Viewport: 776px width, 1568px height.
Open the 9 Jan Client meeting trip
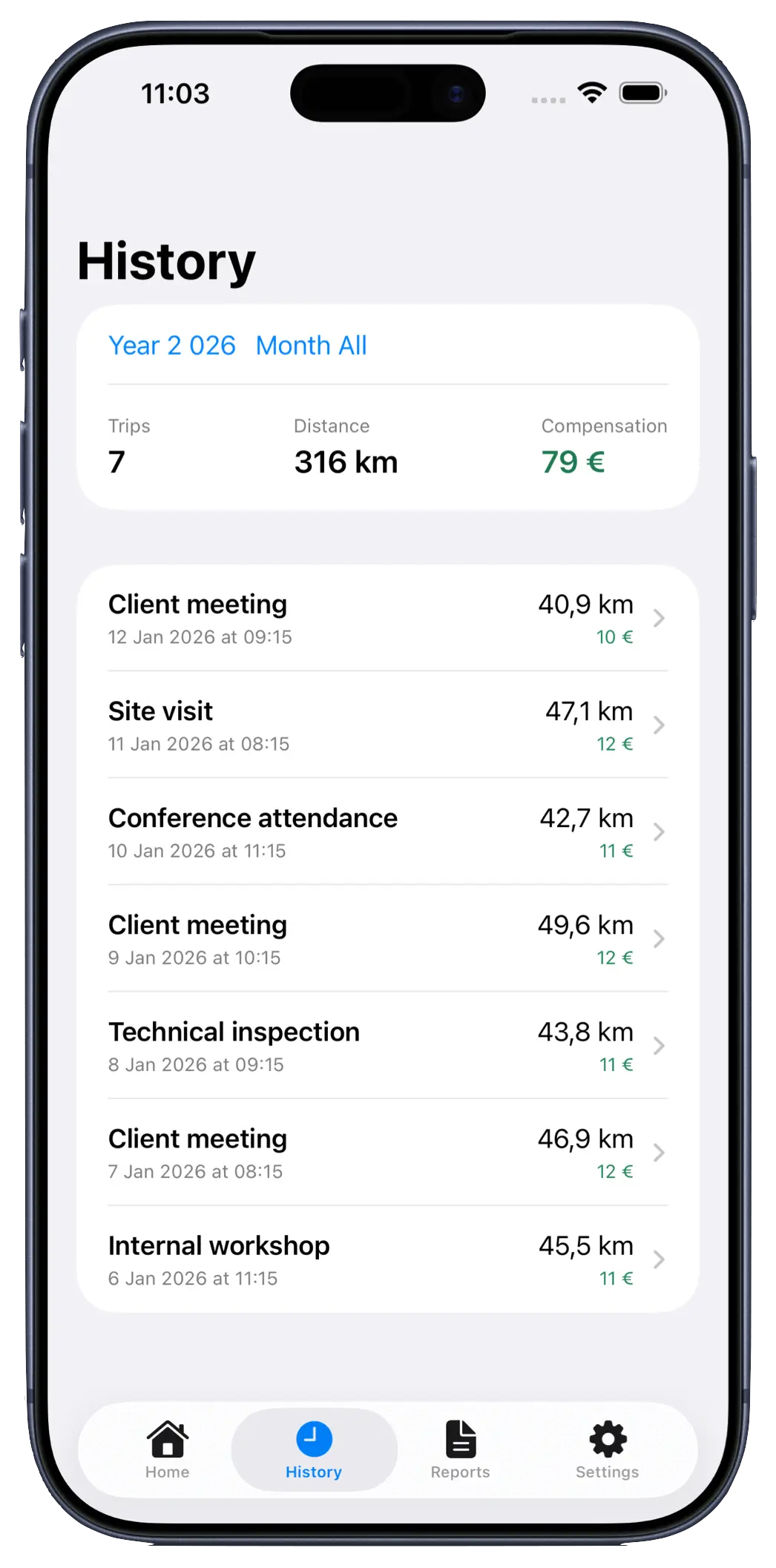click(x=387, y=939)
